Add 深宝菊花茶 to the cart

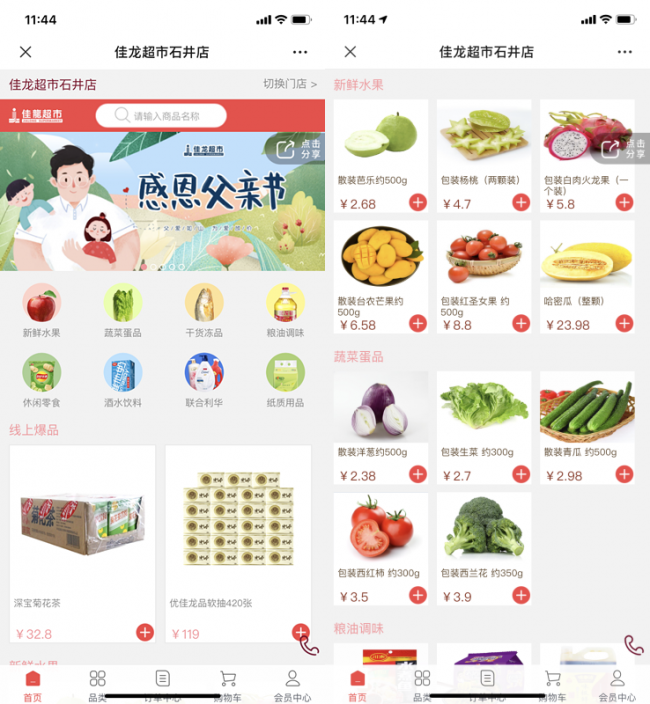145,632
